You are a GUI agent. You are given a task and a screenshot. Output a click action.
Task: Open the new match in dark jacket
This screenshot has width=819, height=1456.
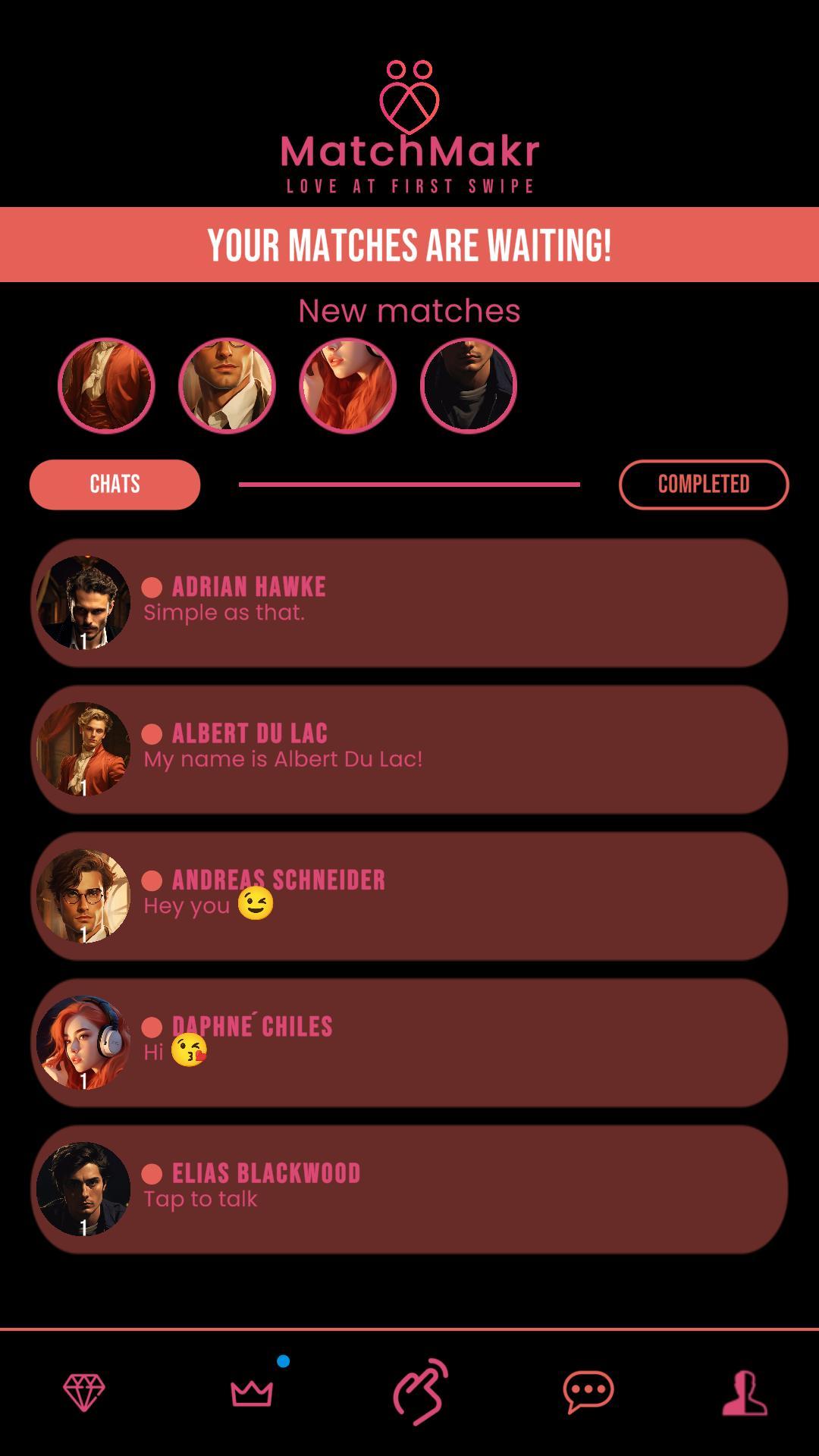(469, 386)
